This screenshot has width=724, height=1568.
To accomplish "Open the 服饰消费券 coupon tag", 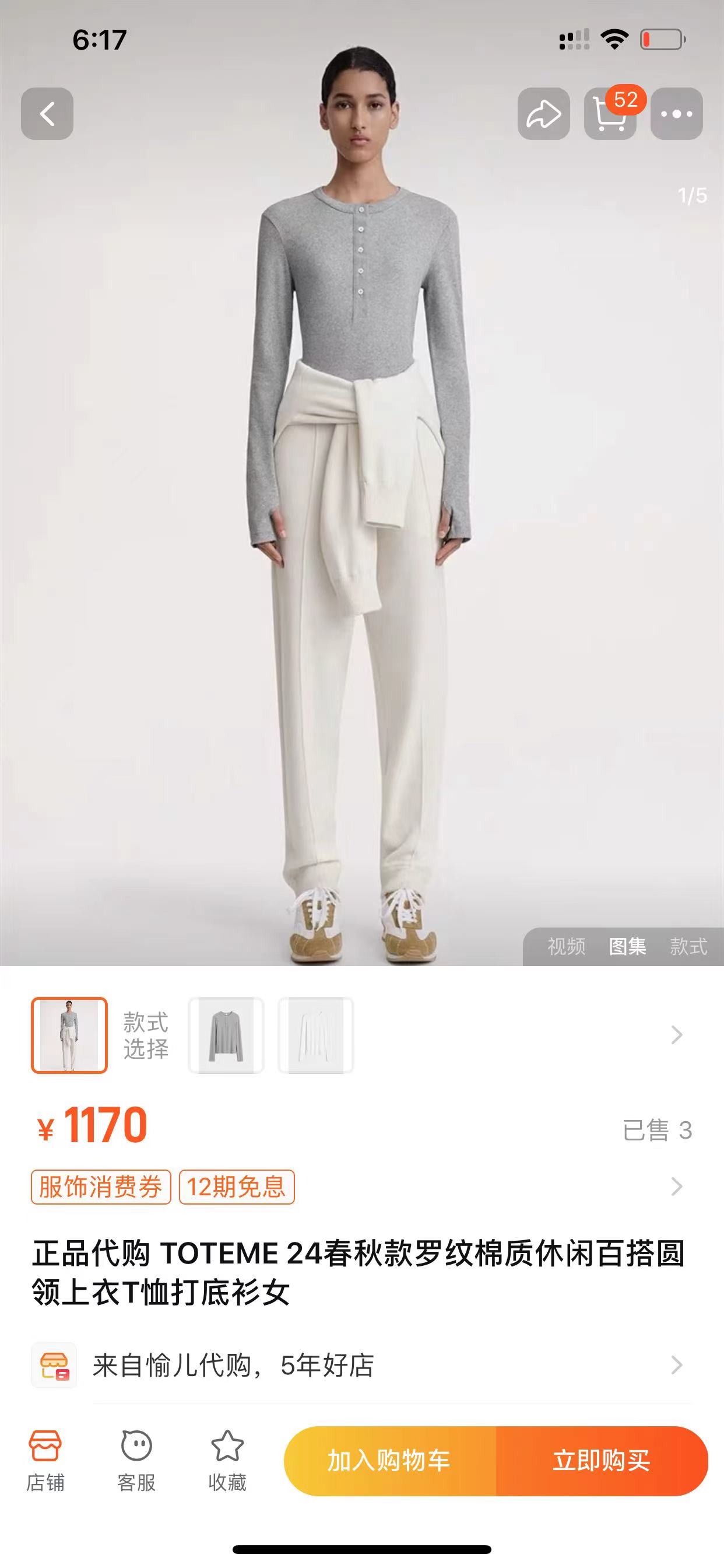I will point(101,1186).
